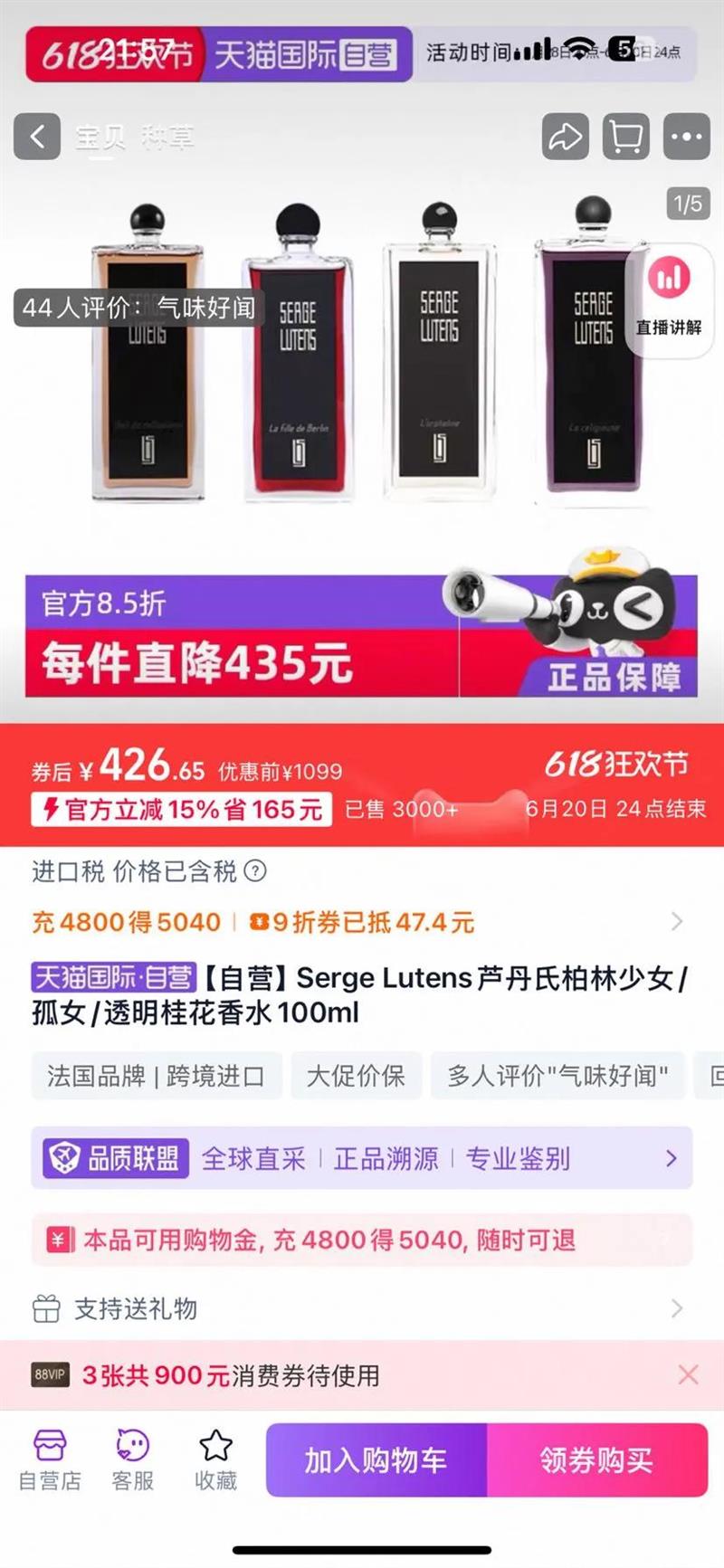Open the three-dot overflow menu
Viewport: 724px width, 1568px height.
[x=686, y=138]
